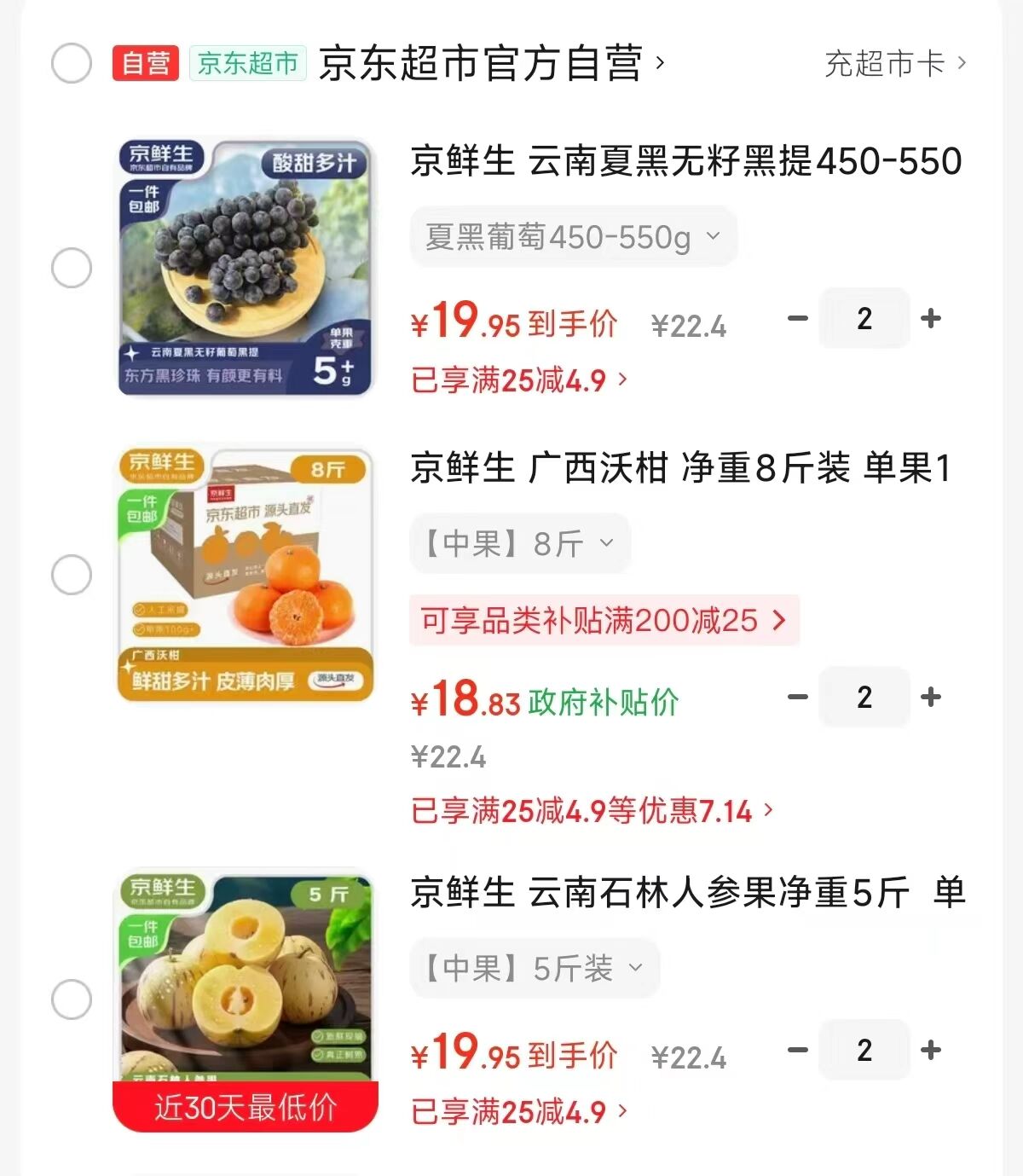Screen dimensions: 1023x1176
Task: Select the 云南石林人参果 item checkbox
Action: point(72,999)
